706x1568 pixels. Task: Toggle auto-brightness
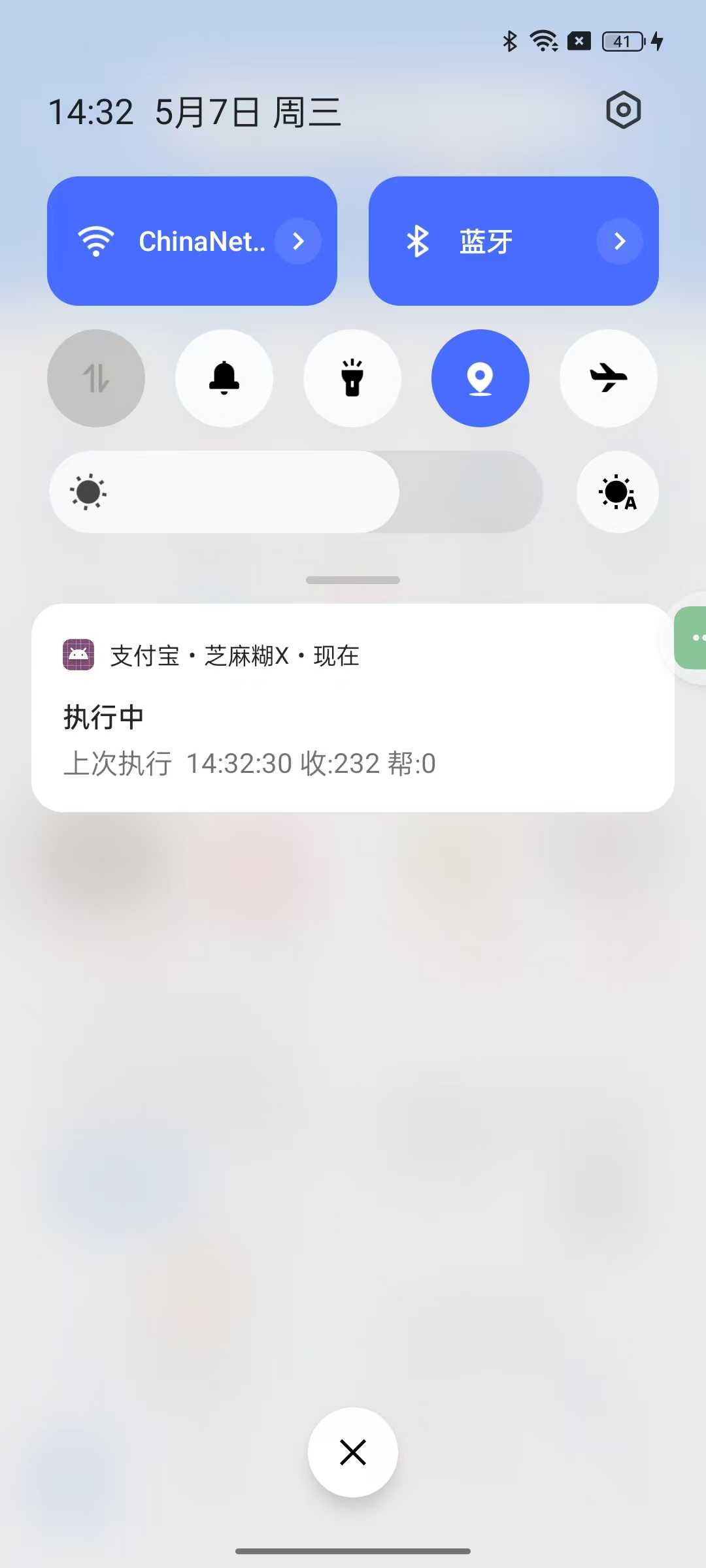click(x=617, y=492)
